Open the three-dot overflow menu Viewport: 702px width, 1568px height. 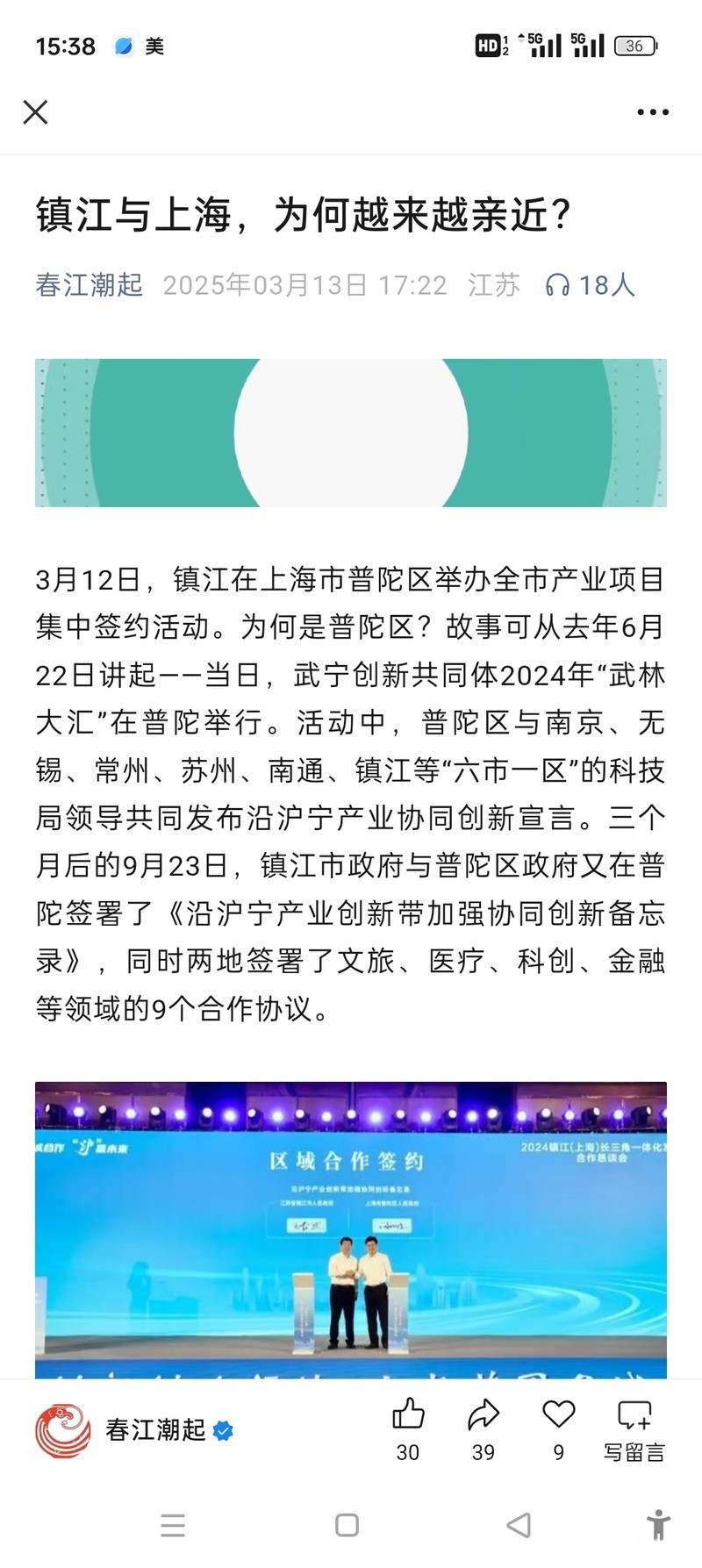tap(653, 112)
